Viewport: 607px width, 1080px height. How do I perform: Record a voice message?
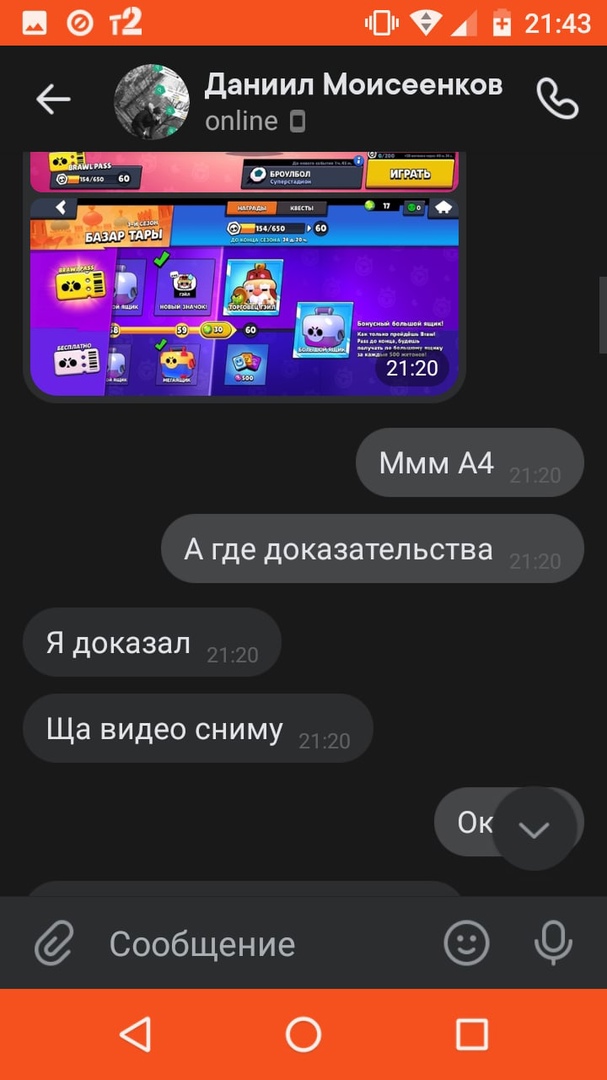(553, 943)
